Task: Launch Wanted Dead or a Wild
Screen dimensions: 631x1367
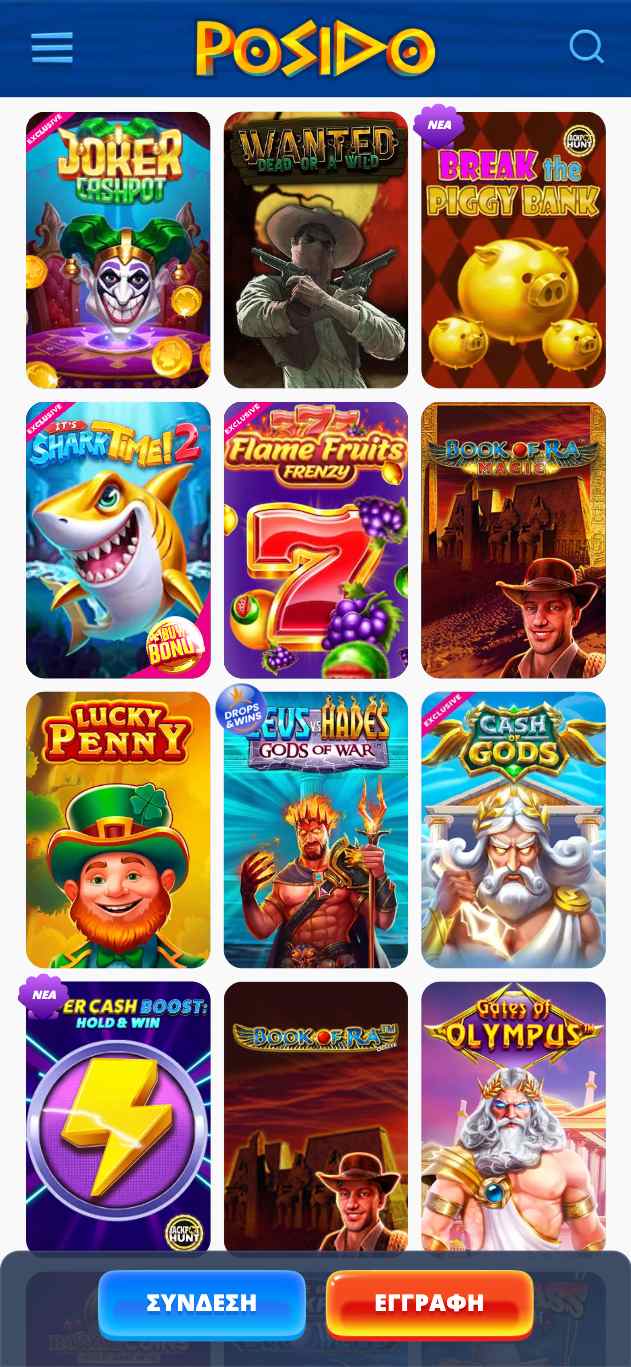Action: pyautogui.click(x=316, y=250)
